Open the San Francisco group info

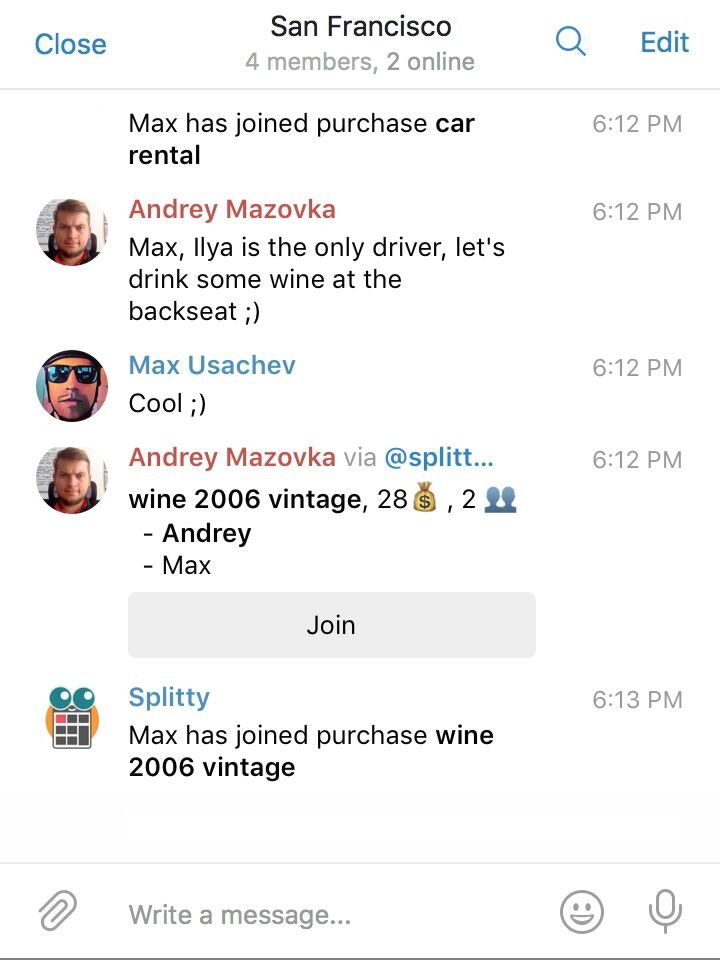[360, 42]
